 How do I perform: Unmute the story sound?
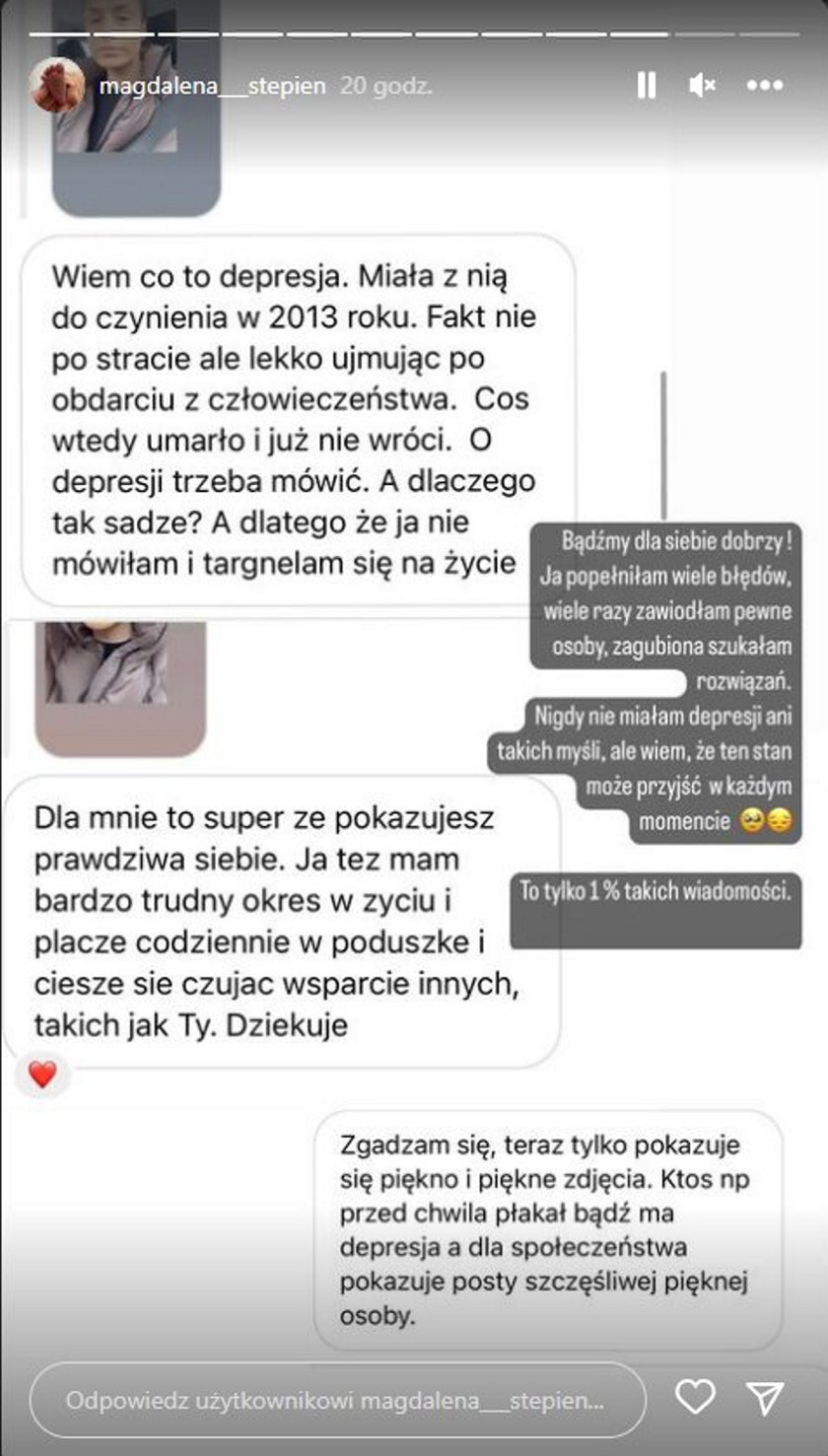(702, 86)
